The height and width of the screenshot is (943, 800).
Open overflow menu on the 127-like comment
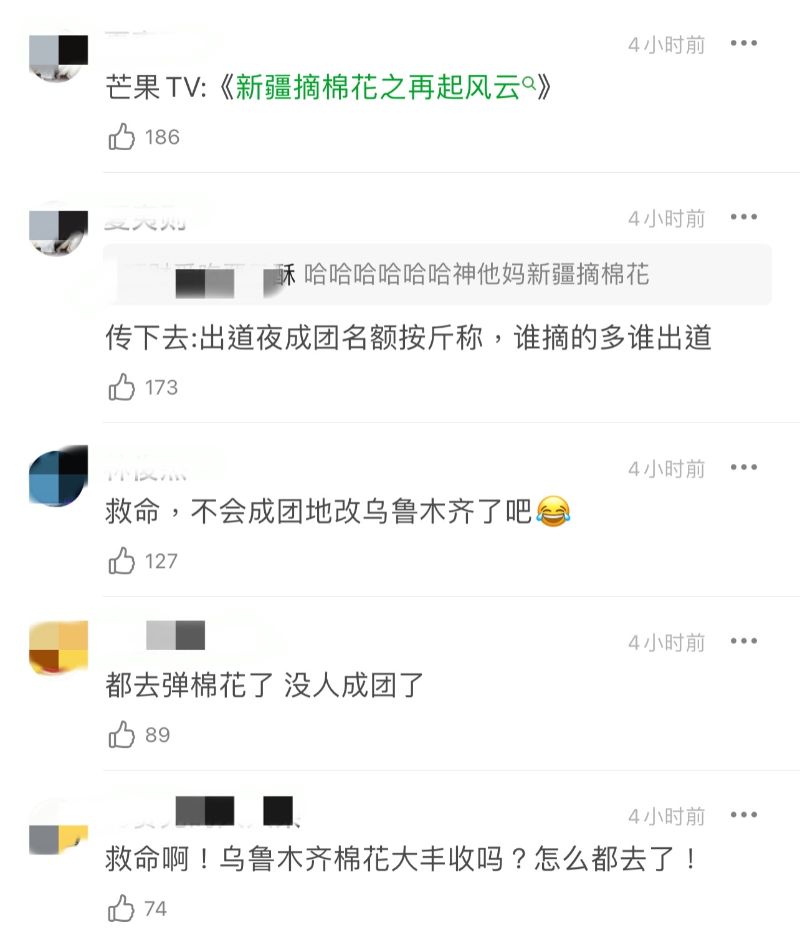744,468
